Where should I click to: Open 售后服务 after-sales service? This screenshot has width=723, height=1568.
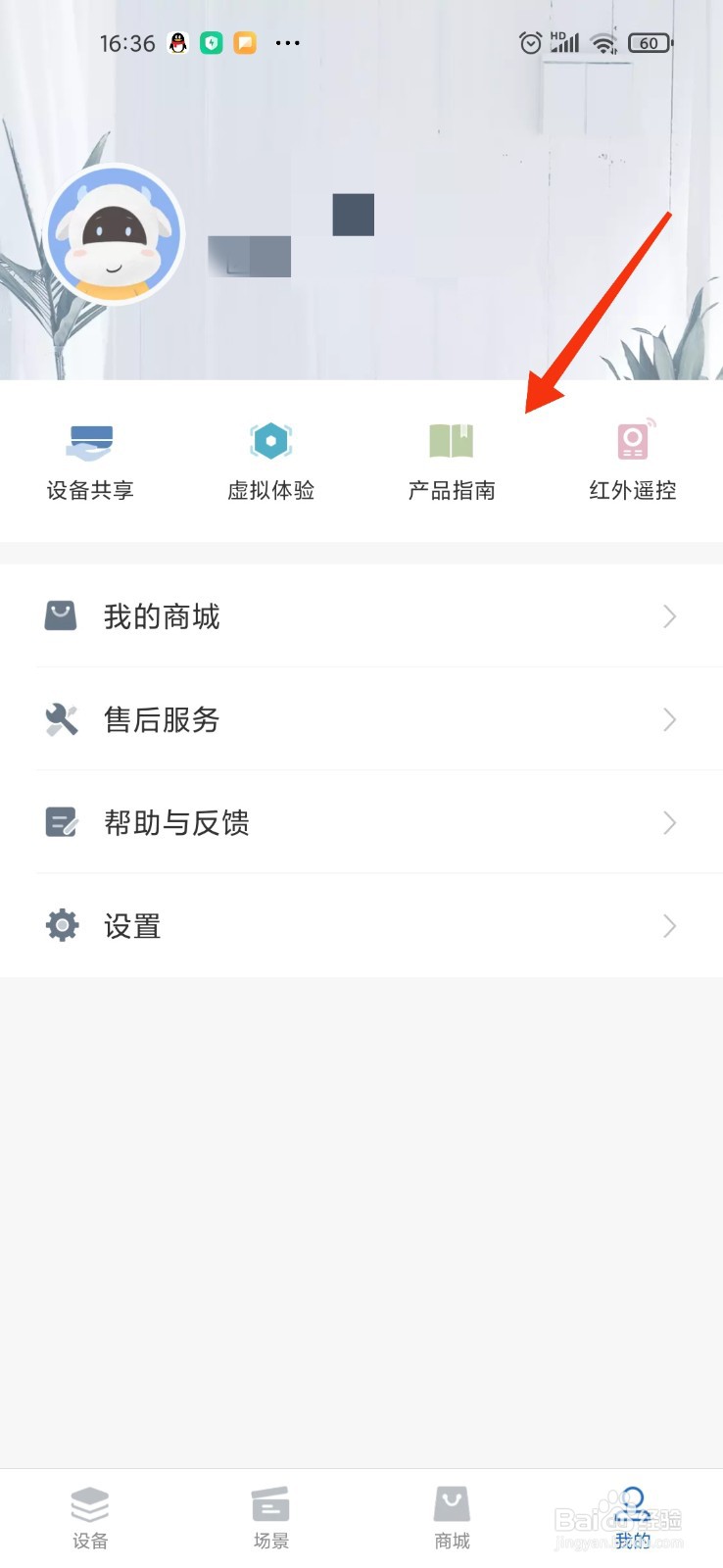pyautogui.click(x=162, y=720)
